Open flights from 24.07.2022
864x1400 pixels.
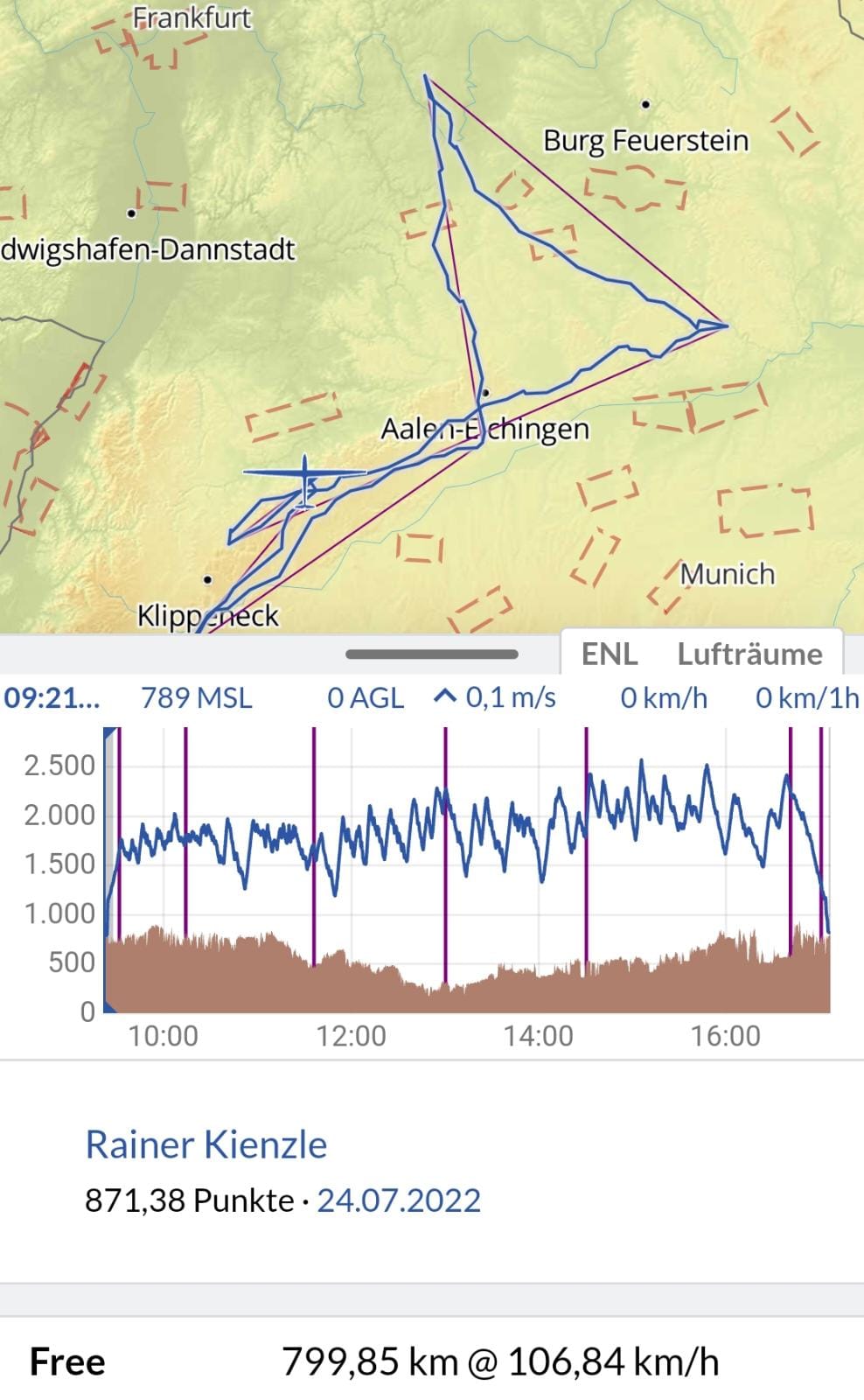[399, 1200]
